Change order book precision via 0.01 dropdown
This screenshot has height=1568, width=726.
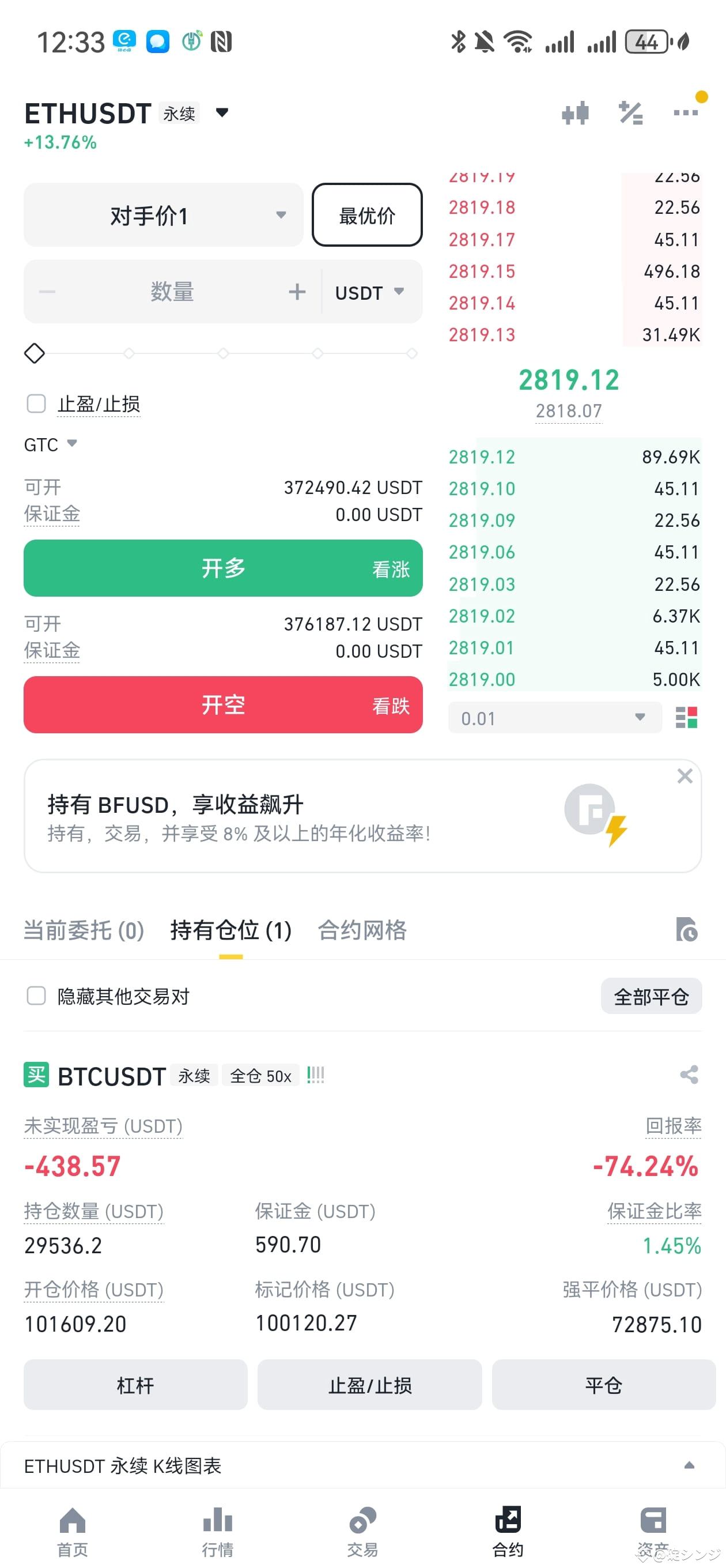click(554, 718)
